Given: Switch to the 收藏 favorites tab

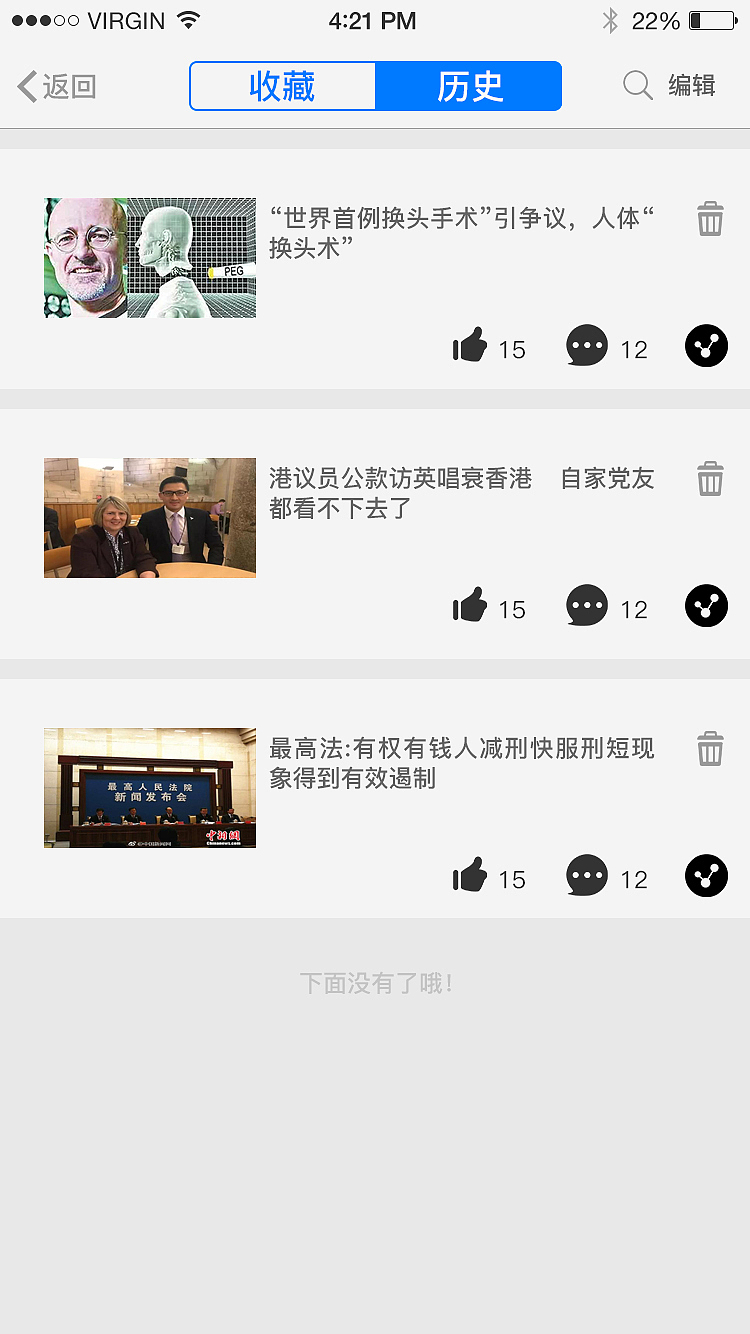Looking at the screenshot, I should coord(282,86).
